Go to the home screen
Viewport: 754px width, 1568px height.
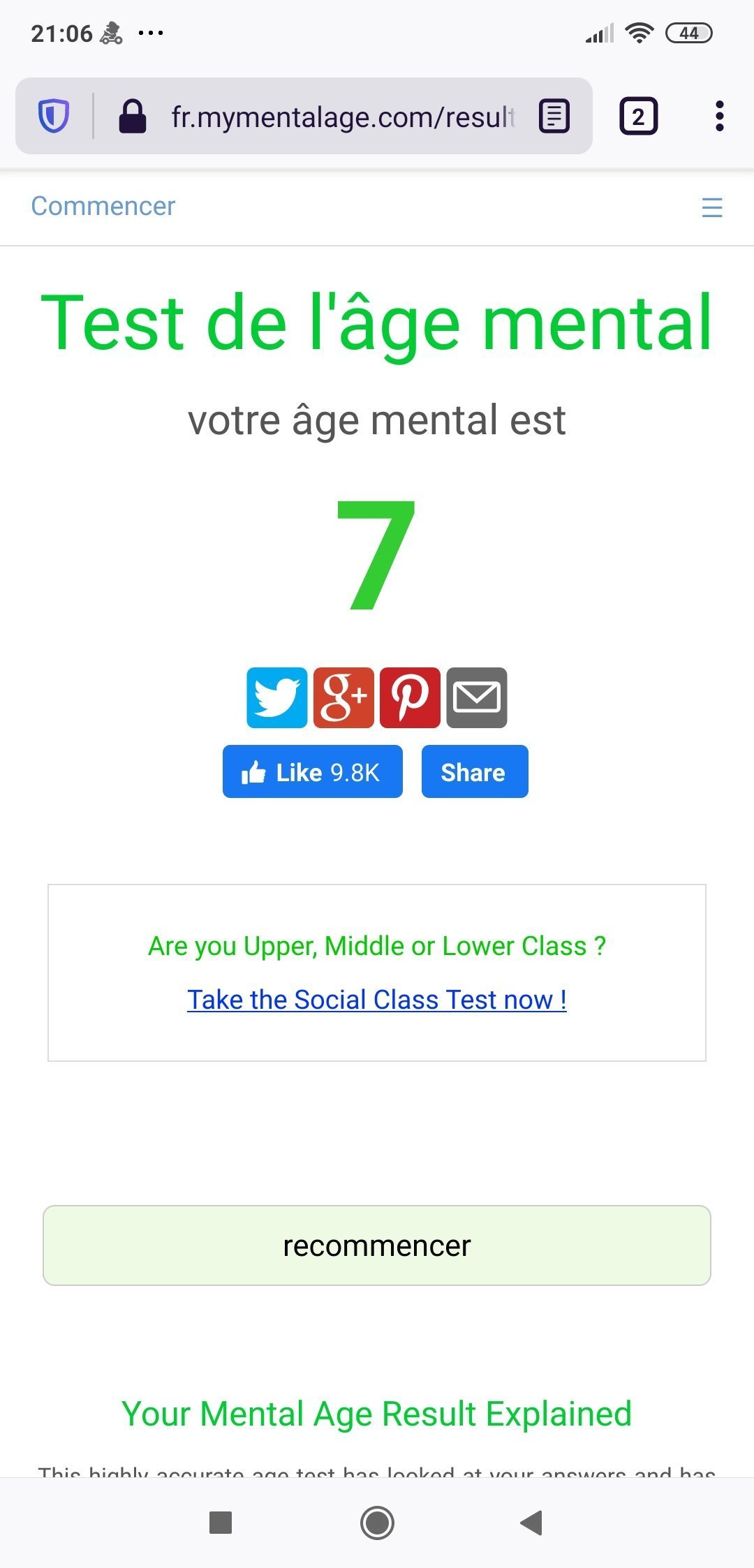377,1523
